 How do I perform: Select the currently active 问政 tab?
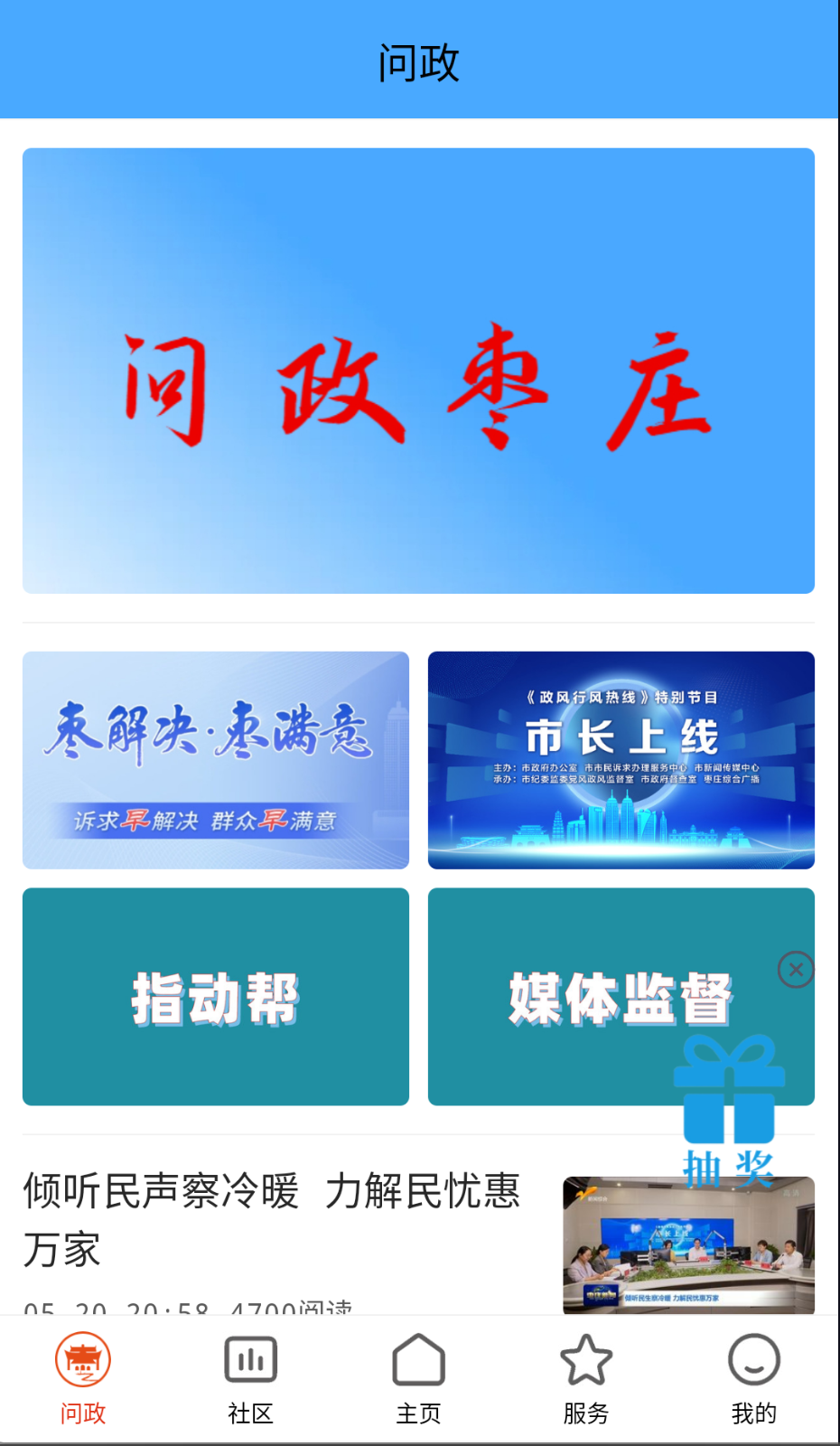[84, 1374]
